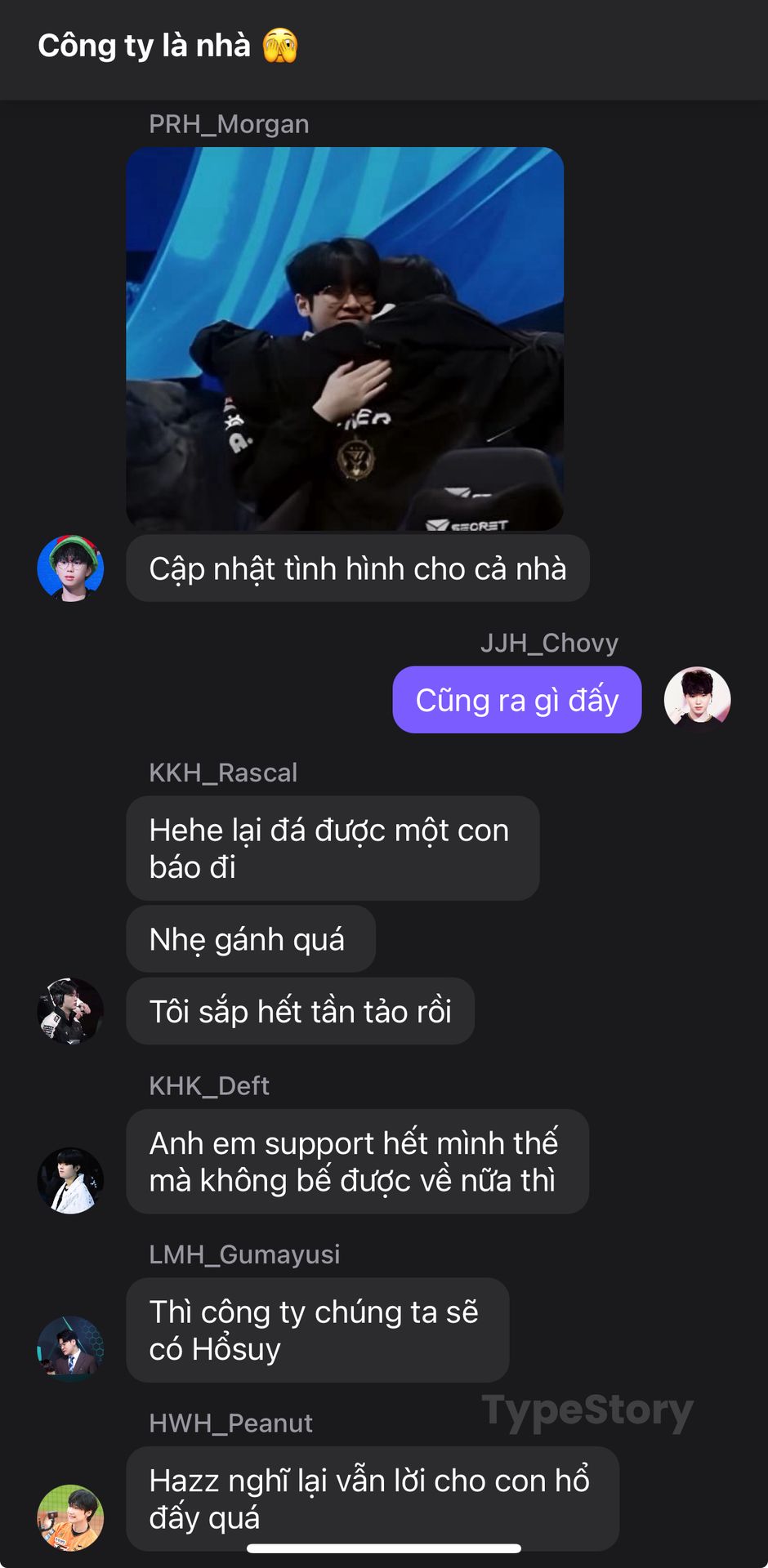Tap HWH_Peanut's profile picture
Screen dimensions: 768x1568
click(x=70, y=1517)
